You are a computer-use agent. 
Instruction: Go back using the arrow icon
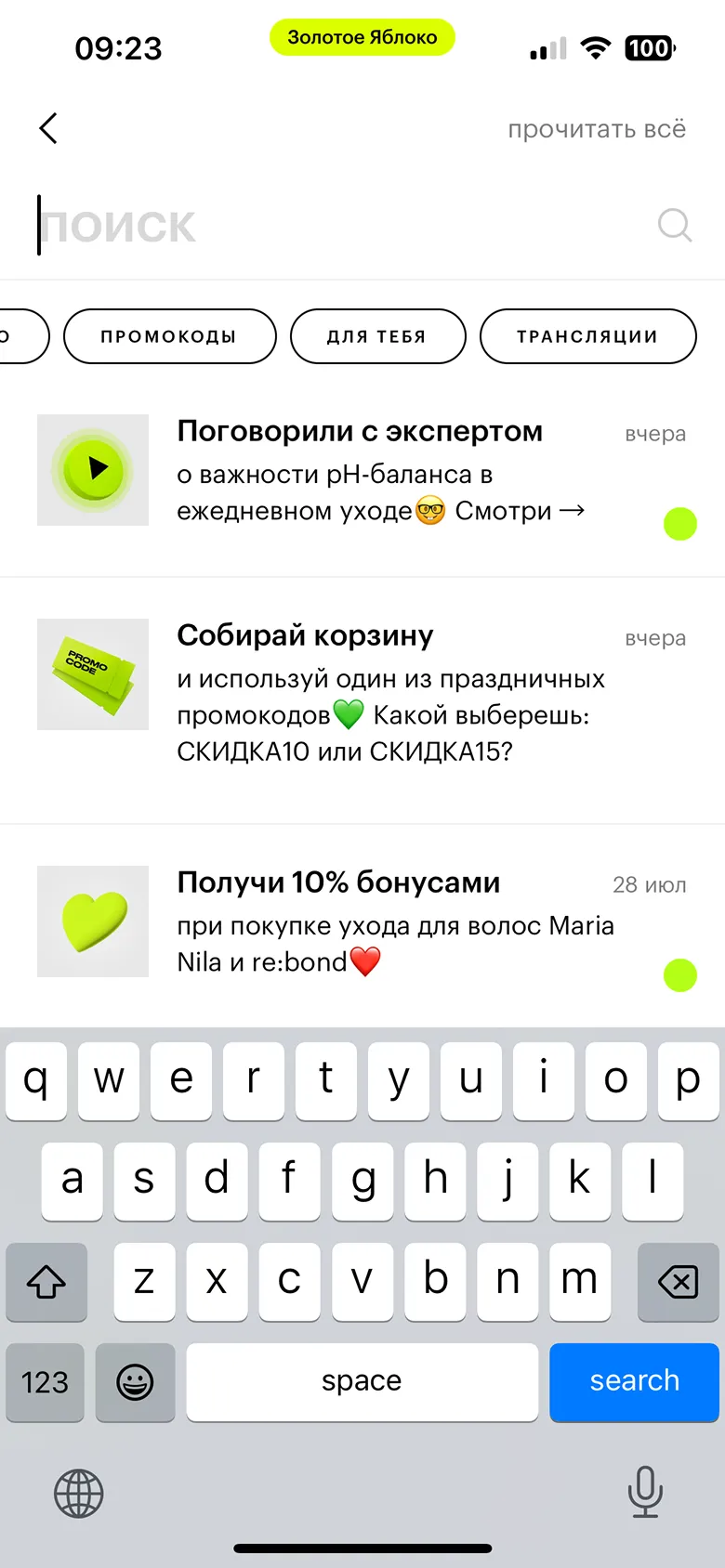(48, 129)
